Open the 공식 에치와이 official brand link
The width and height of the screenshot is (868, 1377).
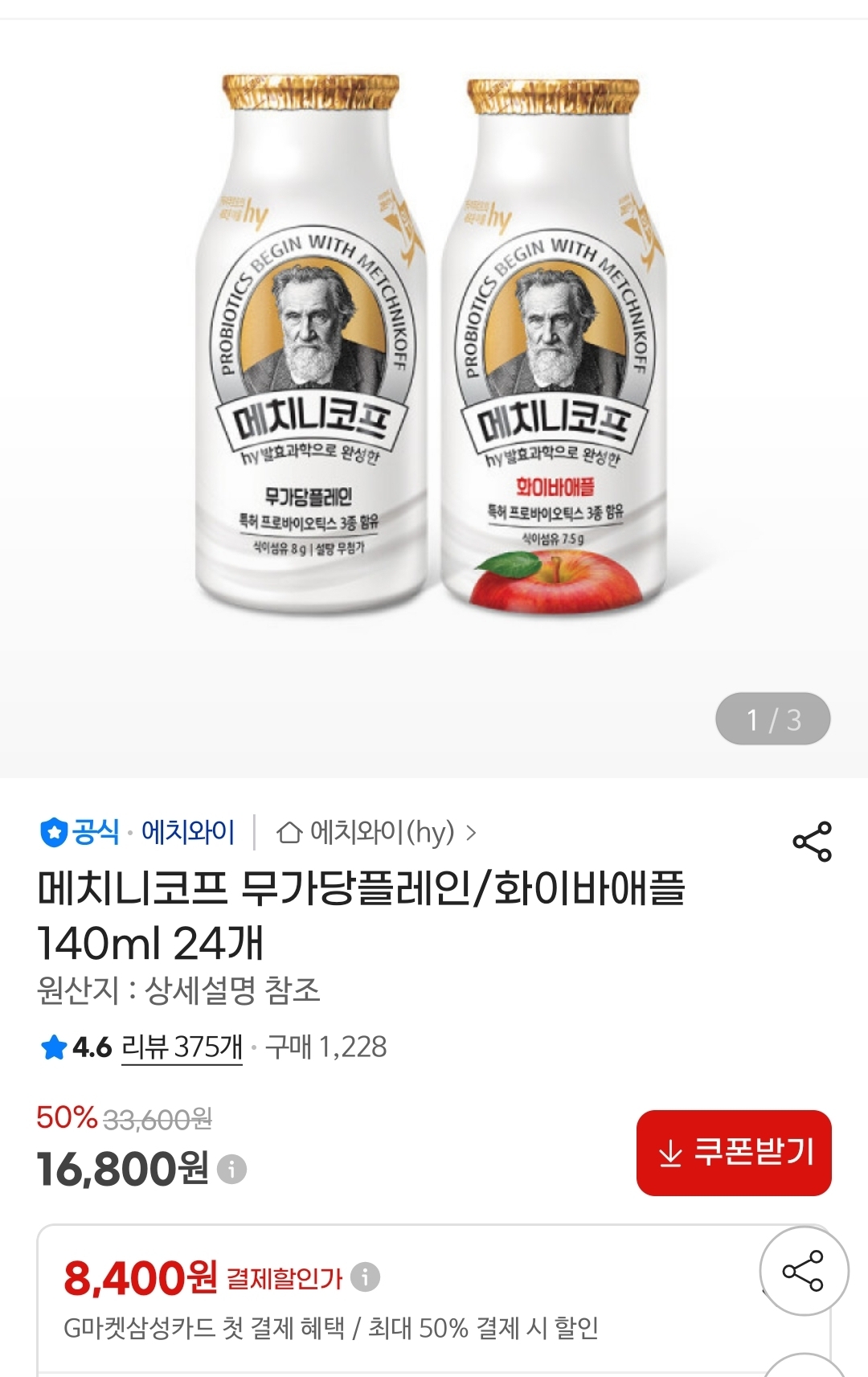coord(137,833)
